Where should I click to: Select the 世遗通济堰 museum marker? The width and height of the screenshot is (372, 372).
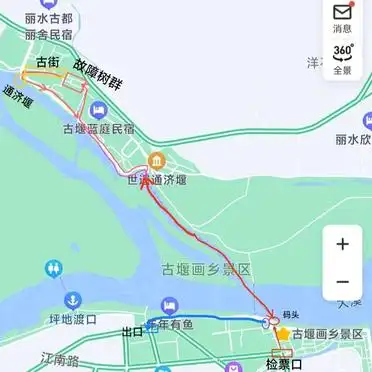coord(157,161)
